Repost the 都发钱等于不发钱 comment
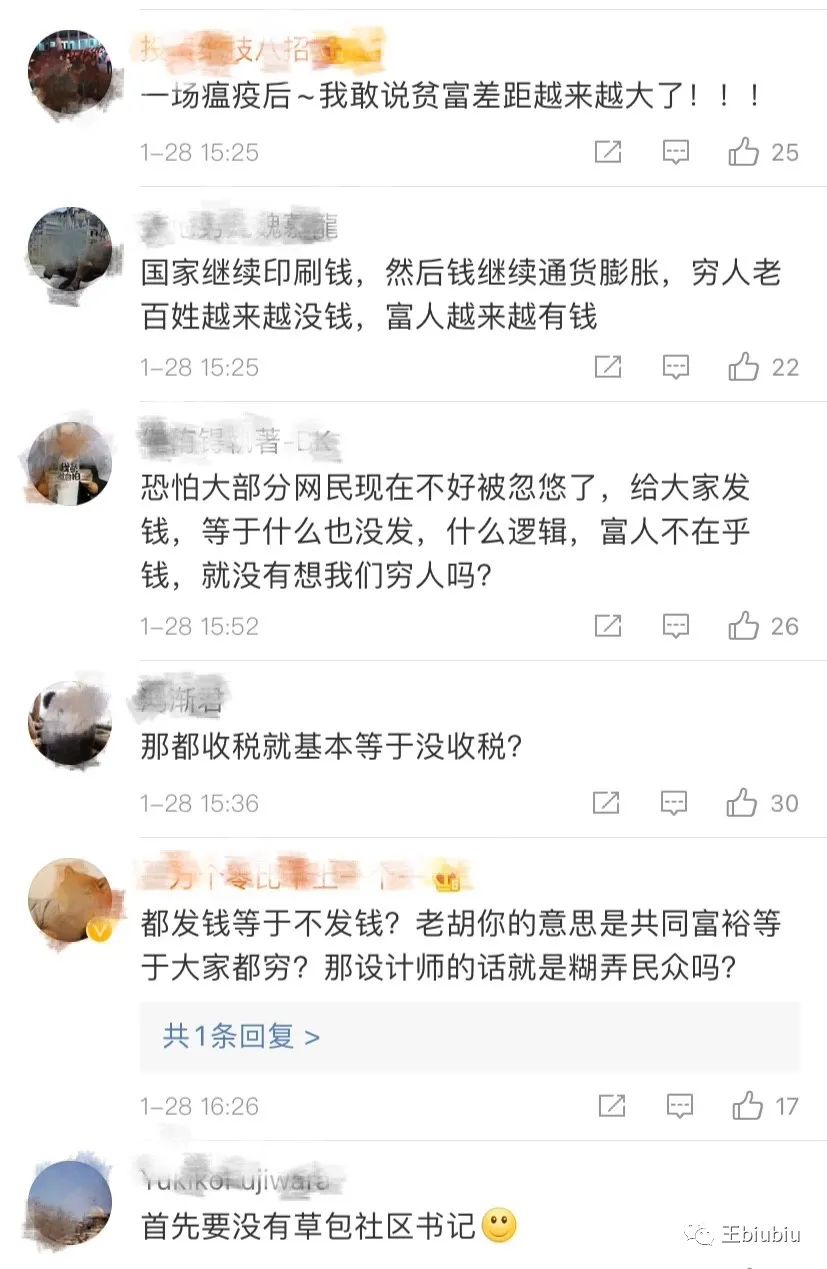This screenshot has height=1269, width=827. click(x=611, y=1106)
